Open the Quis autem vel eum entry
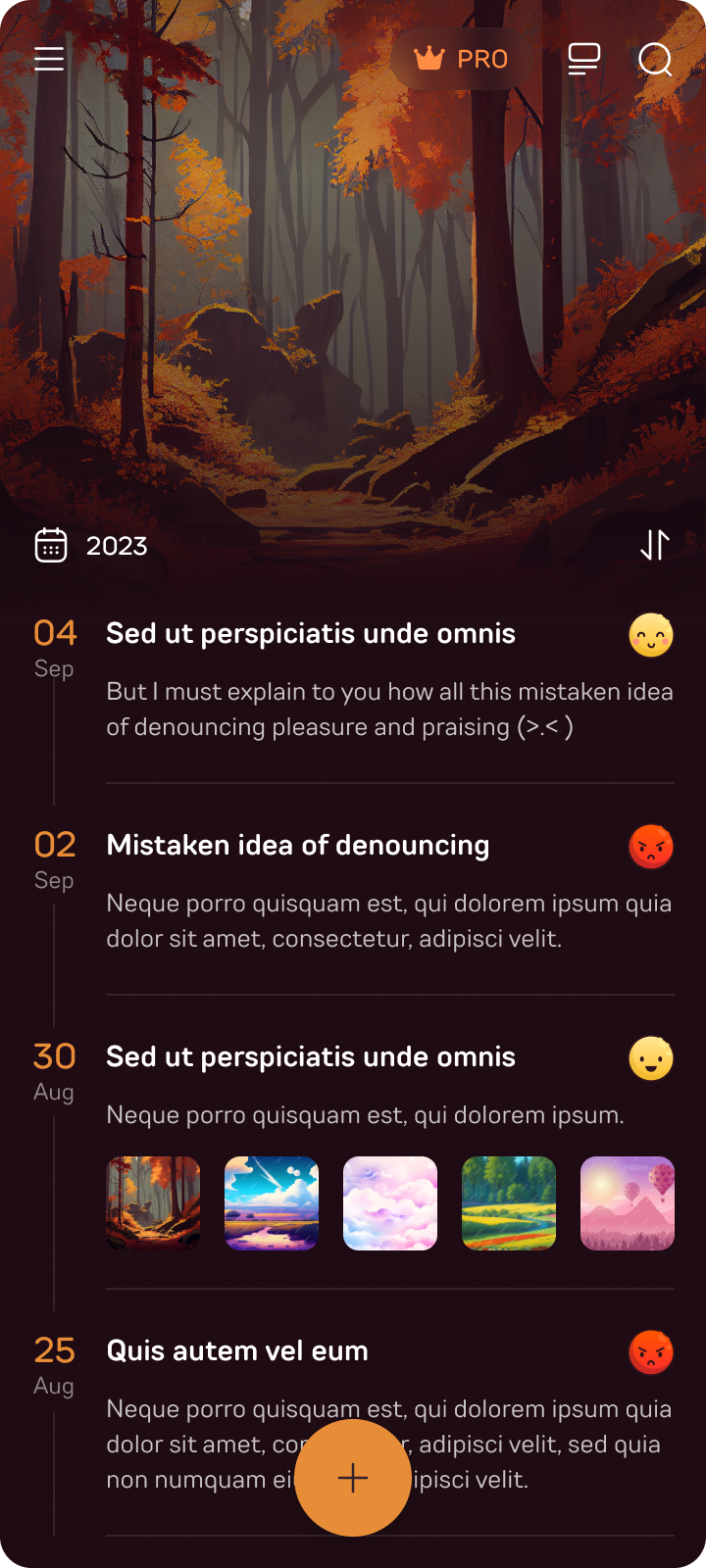The height and width of the screenshot is (1568, 706). 236,1350
